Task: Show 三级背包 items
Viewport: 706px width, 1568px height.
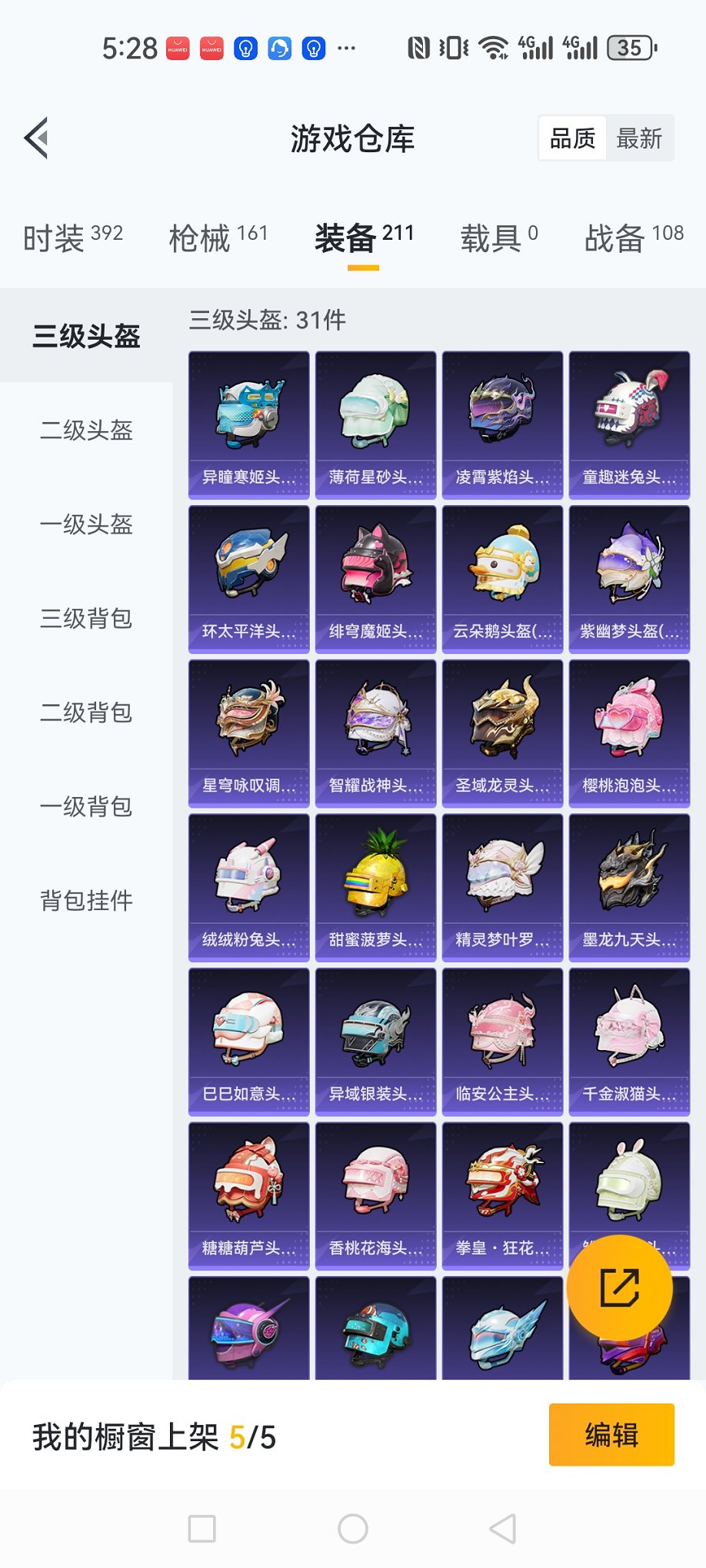Action: (x=86, y=619)
